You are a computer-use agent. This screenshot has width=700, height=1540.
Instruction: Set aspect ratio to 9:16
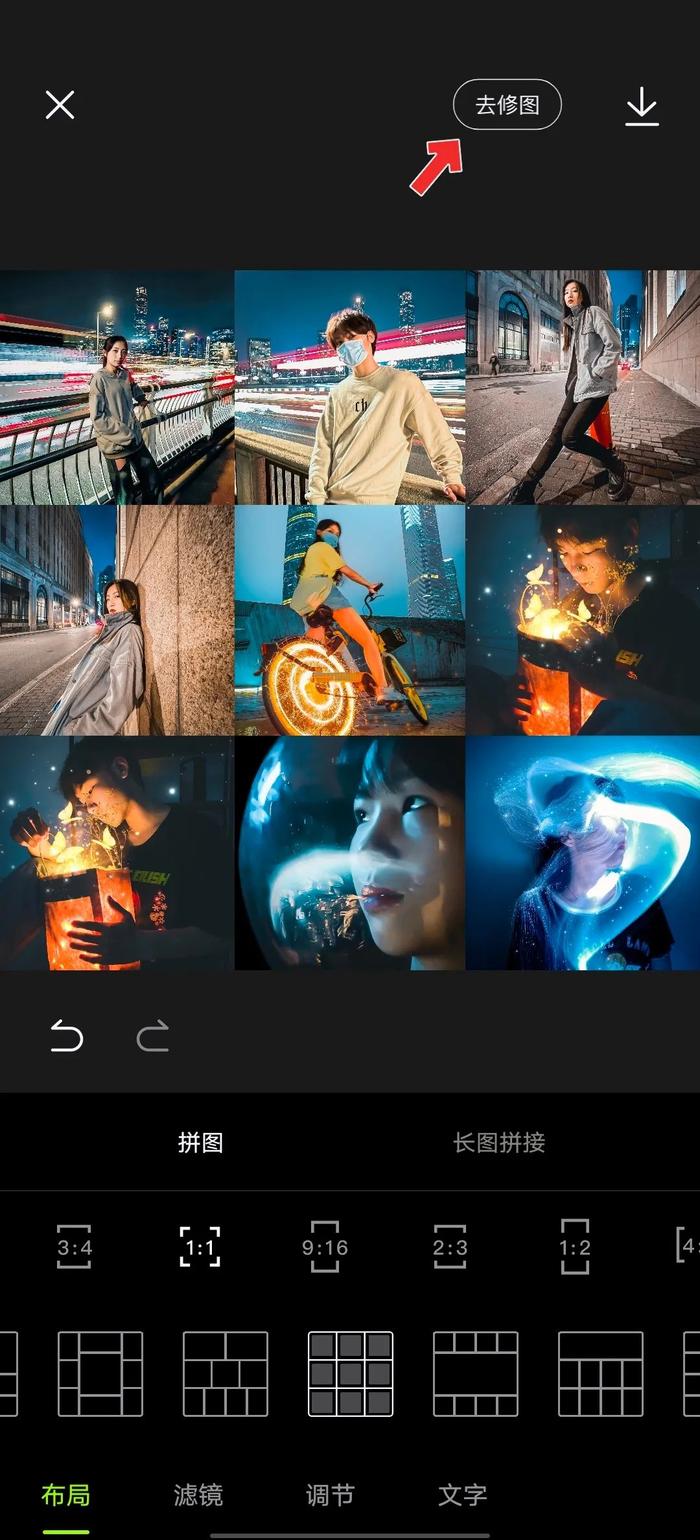click(325, 1247)
